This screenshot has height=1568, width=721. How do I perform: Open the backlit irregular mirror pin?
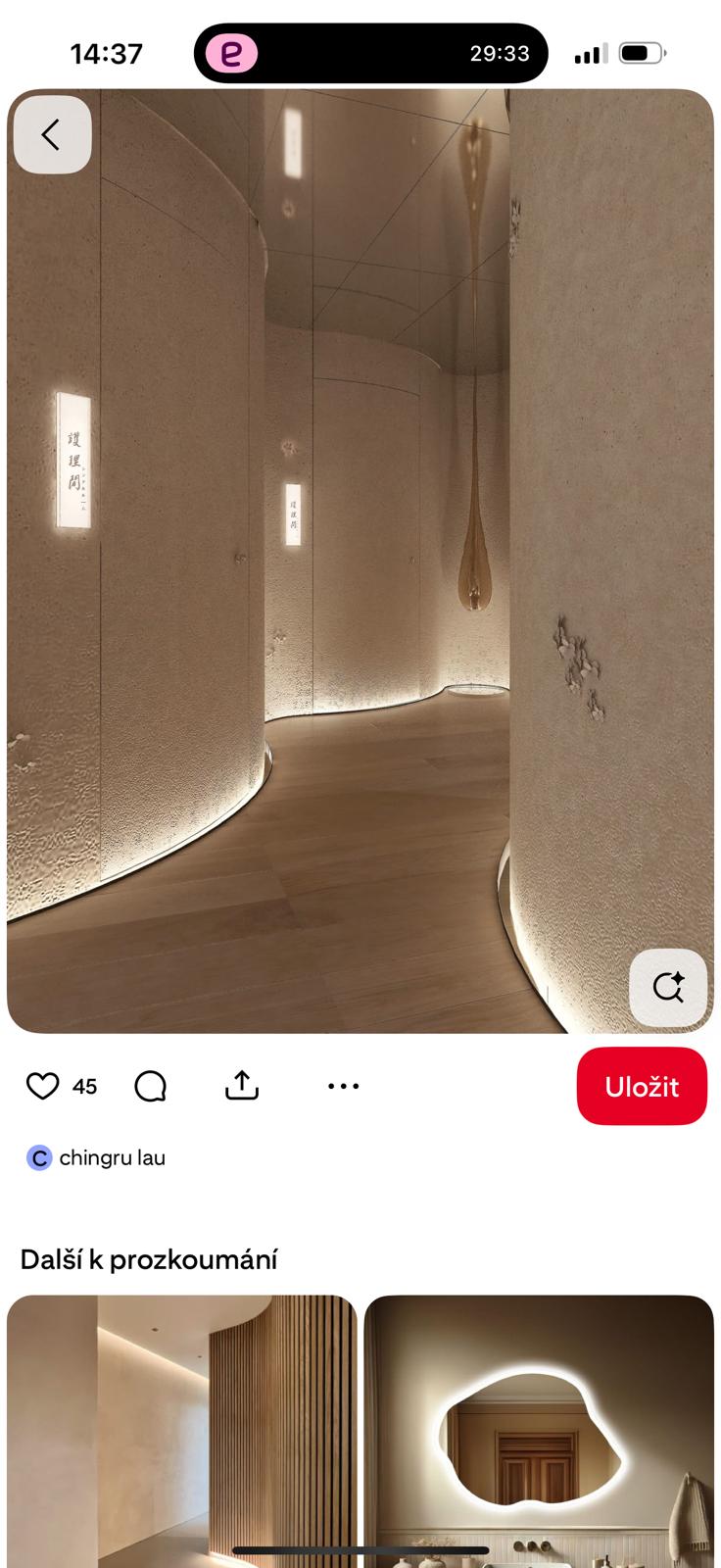coord(539,1431)
